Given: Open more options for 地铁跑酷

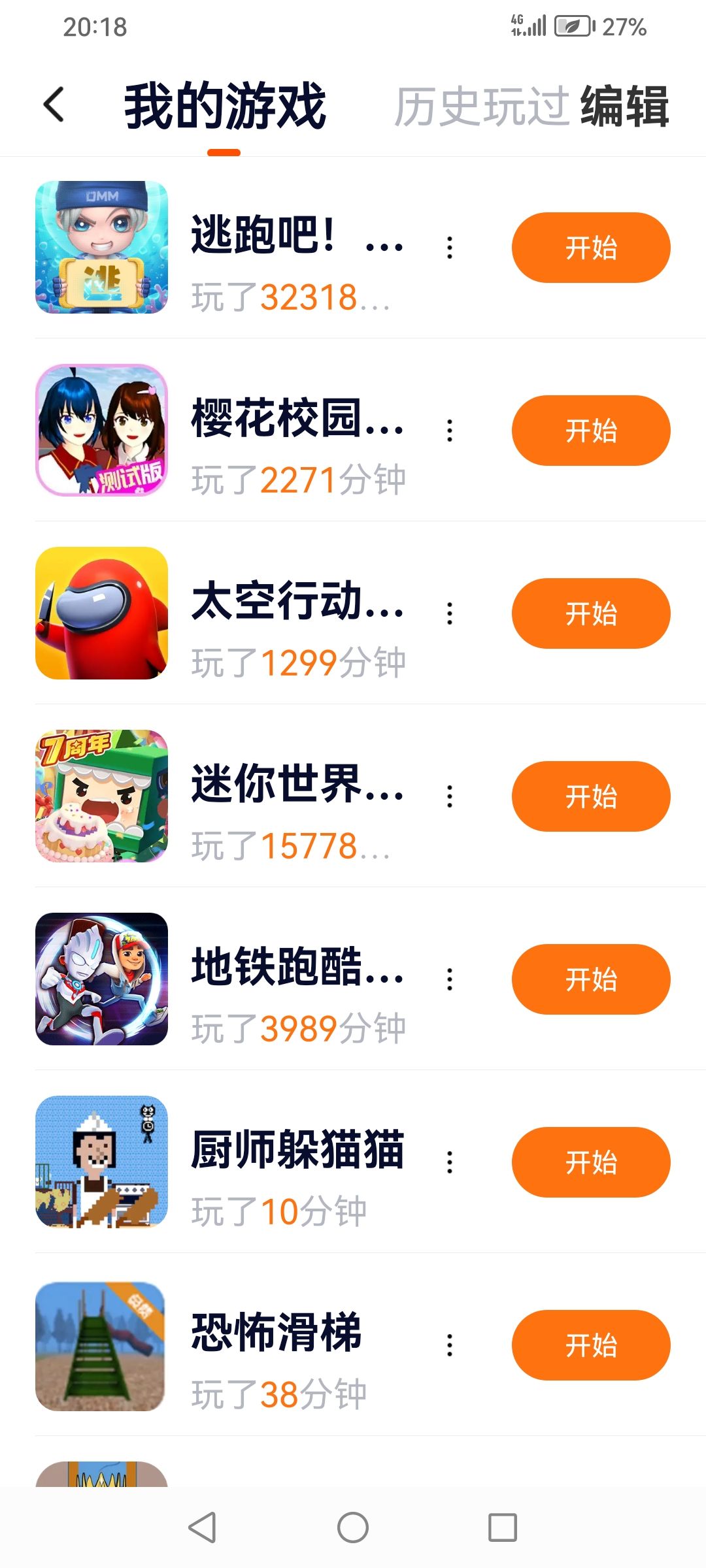Looking at the screenshot, I should coord(450,979).
